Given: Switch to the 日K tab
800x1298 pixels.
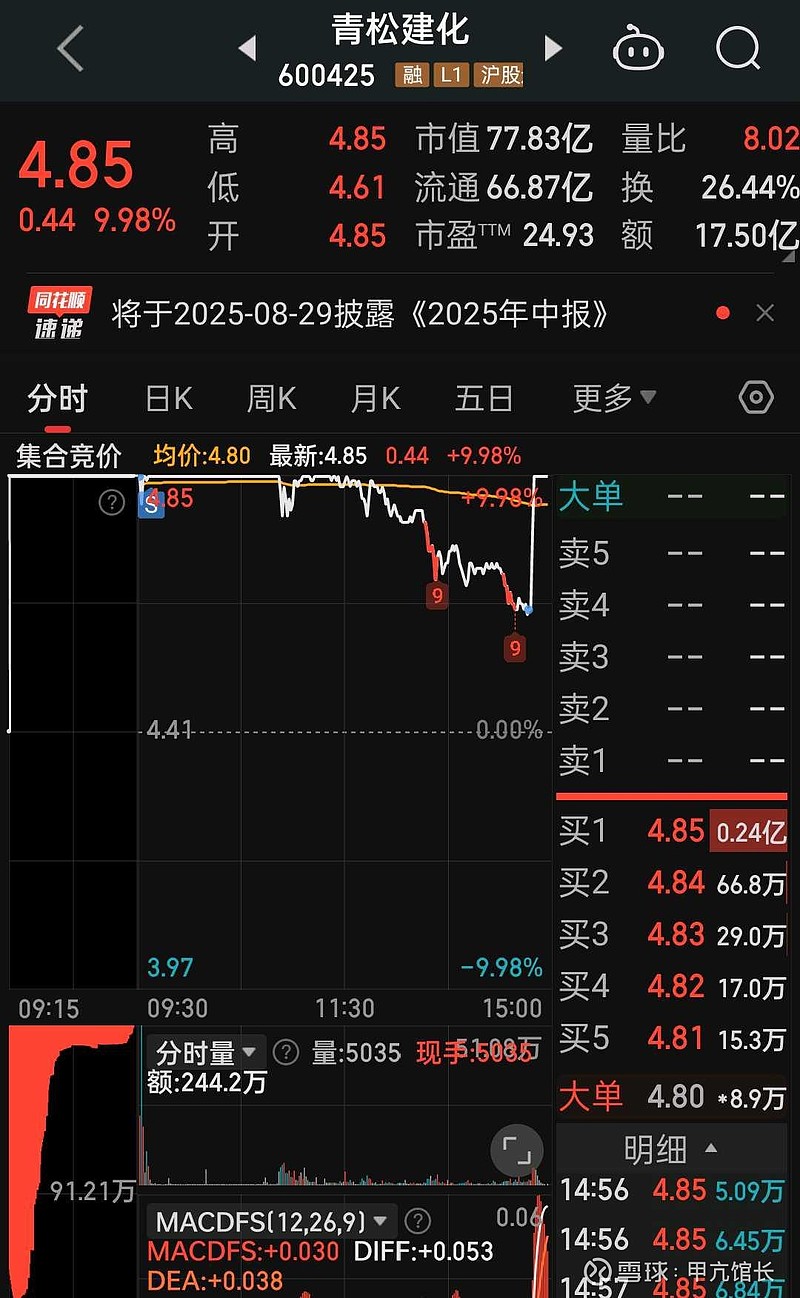Looking at the screenshot, I should (168, 399).
